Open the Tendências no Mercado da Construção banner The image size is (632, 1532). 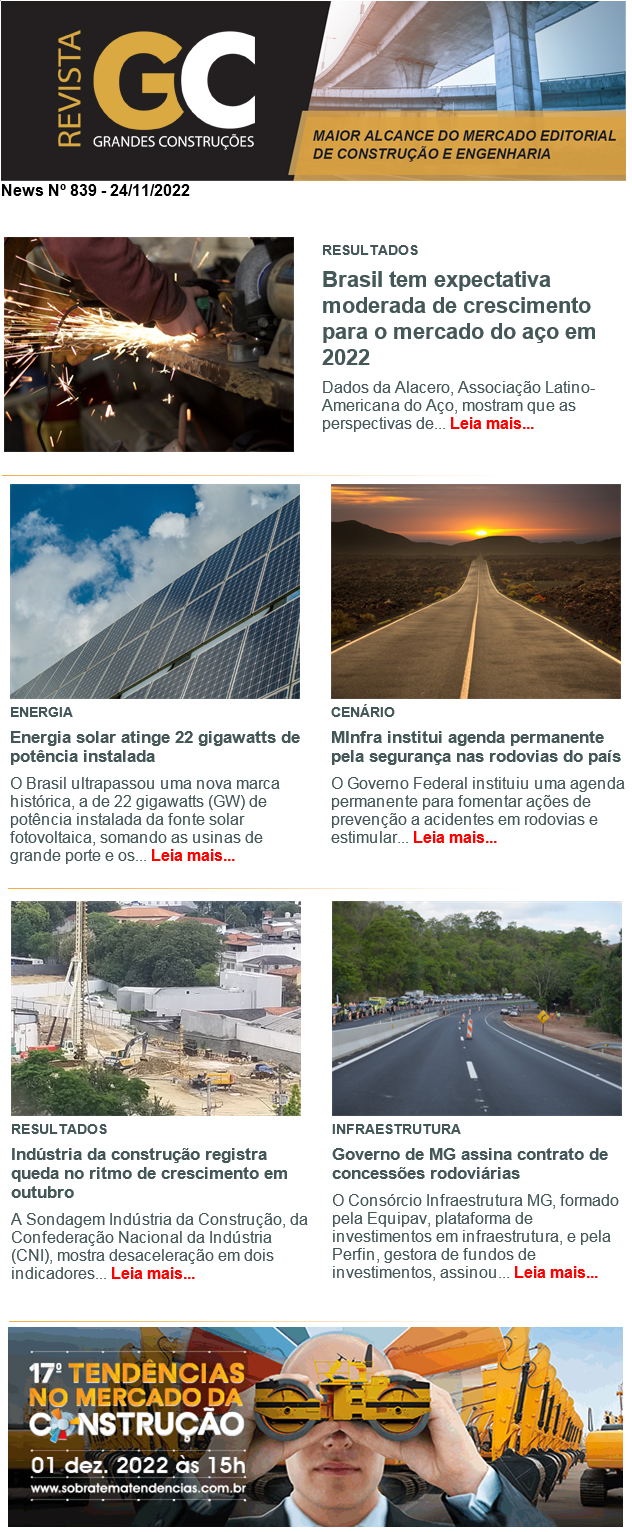click(315, 1426)
